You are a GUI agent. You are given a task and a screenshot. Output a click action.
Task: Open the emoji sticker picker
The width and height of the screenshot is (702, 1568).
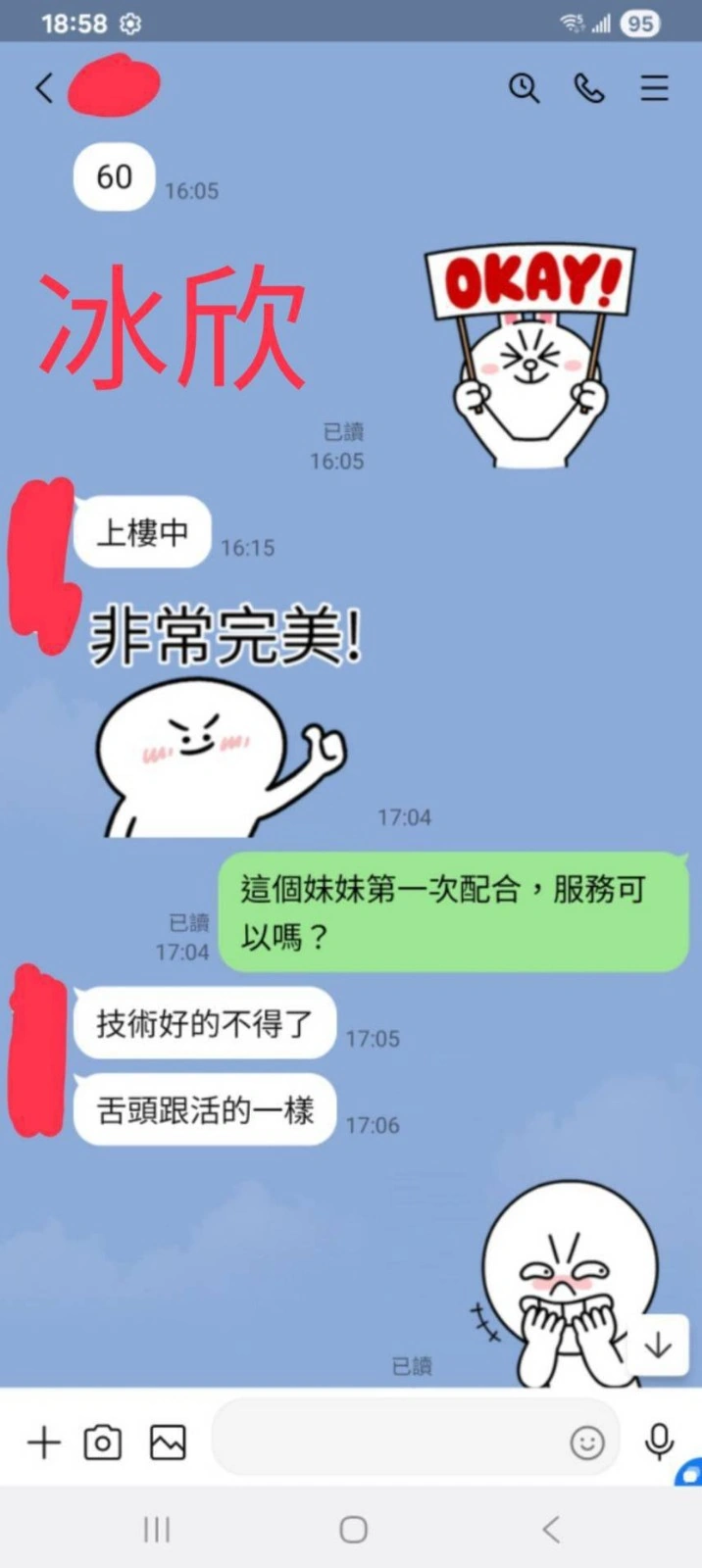point(587,1443)
